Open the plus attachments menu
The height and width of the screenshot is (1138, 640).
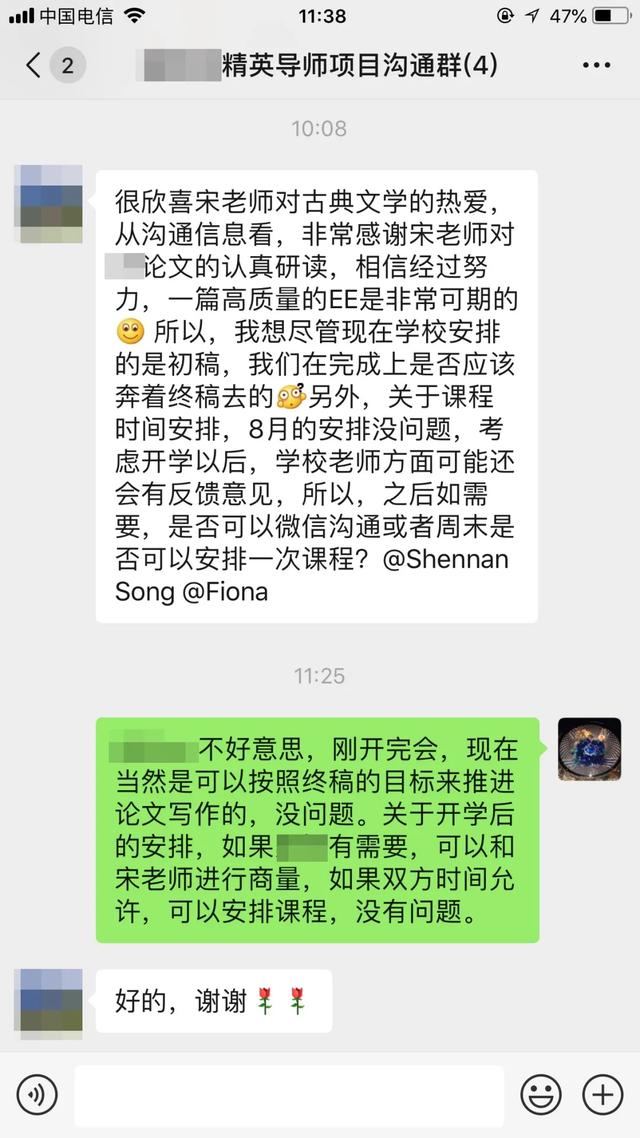pos(603,1095)
